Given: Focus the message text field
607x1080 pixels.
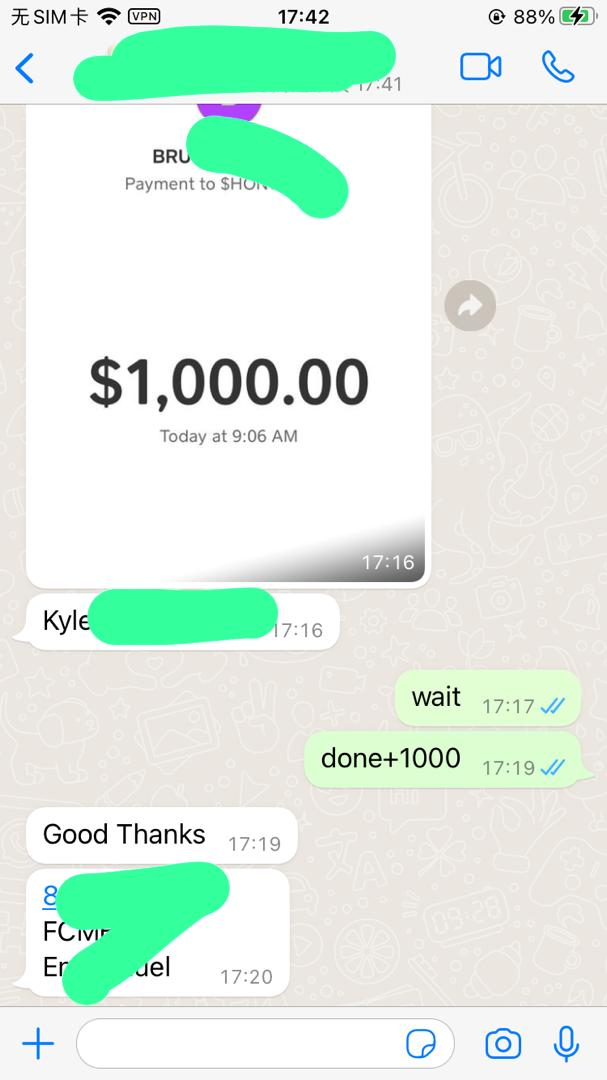Looking at the screenshot, I should [240, 1045].
